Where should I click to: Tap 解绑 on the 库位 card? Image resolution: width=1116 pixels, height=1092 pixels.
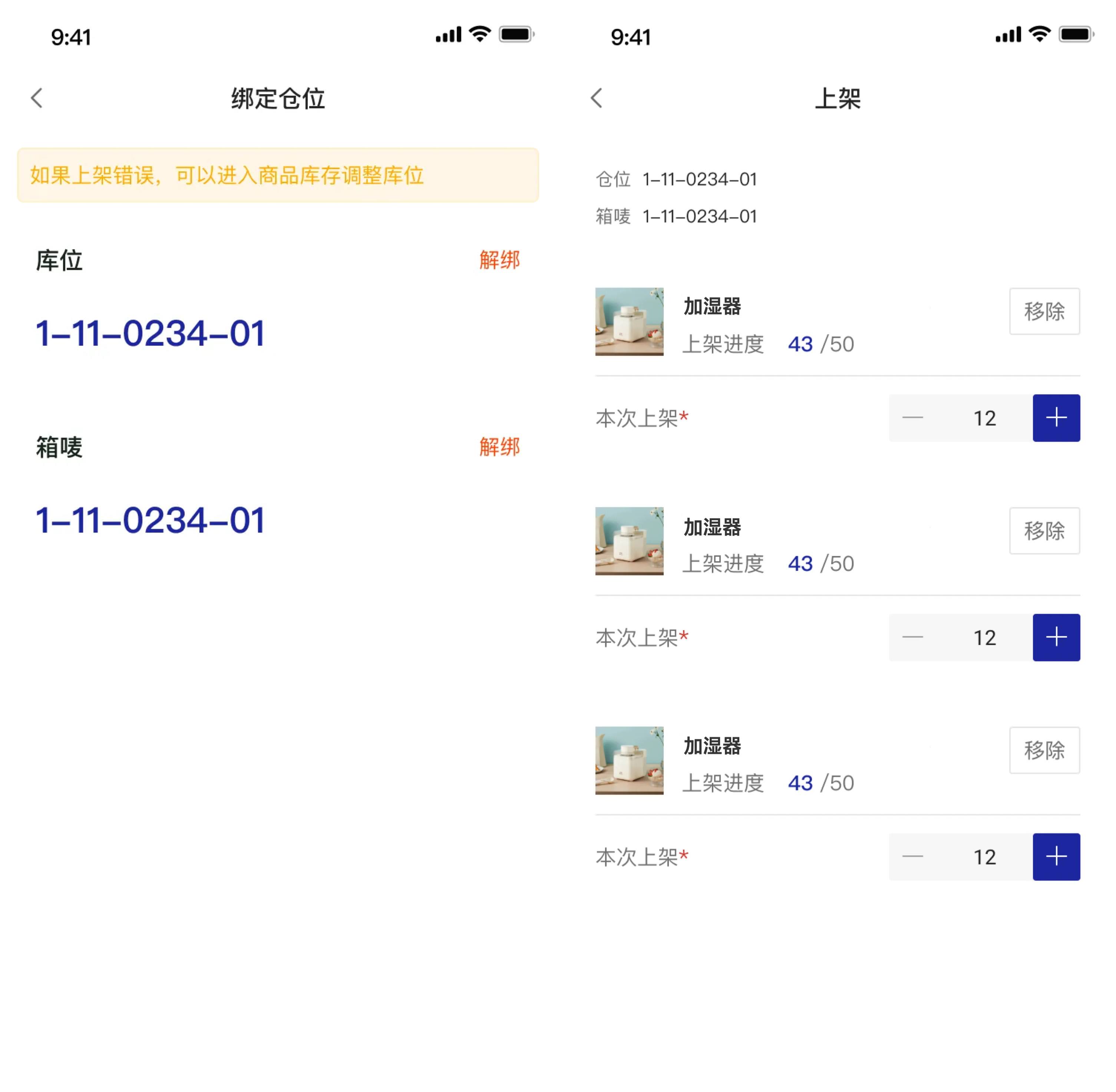[x=499, y=260]
